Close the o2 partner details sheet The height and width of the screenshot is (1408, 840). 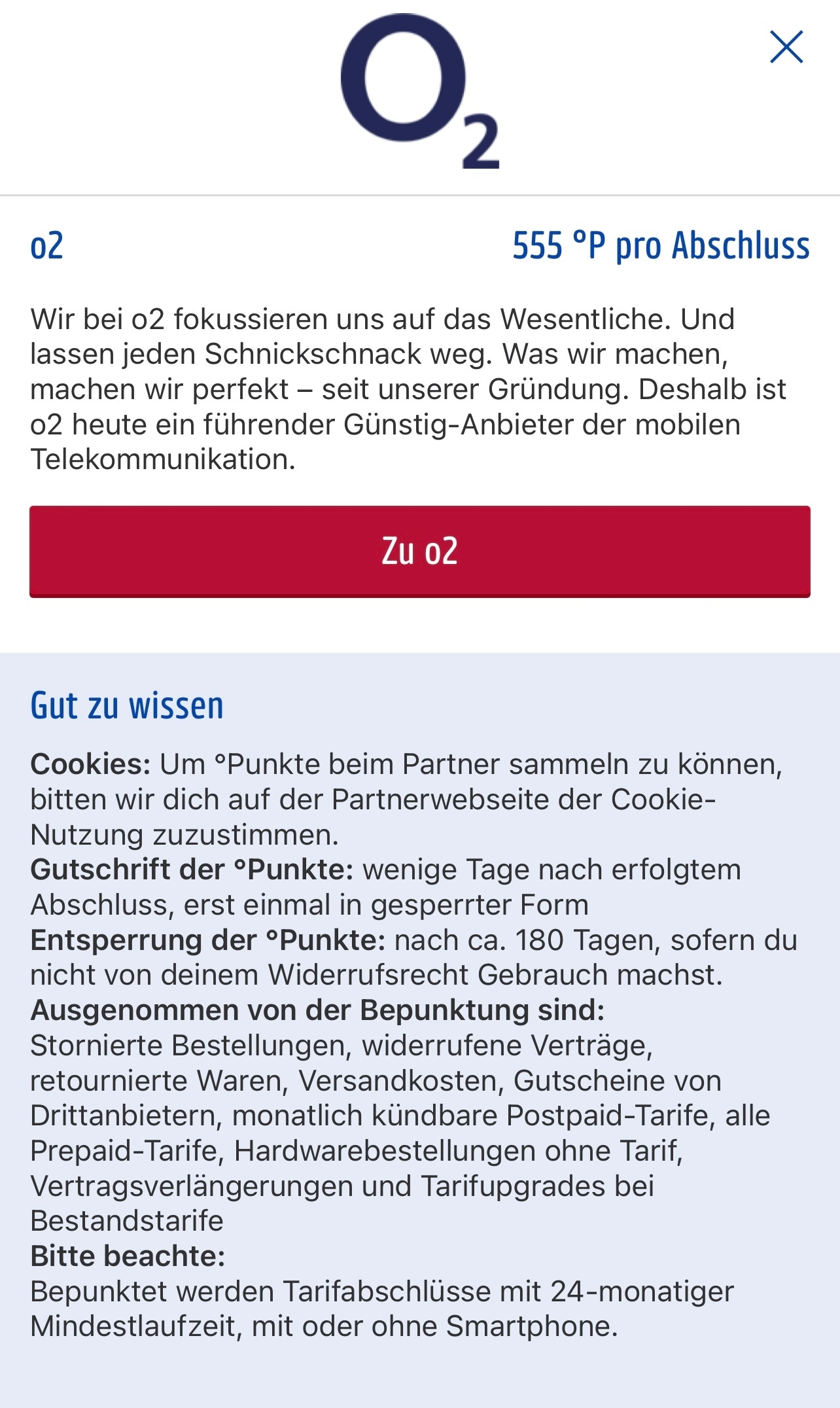[x=786, y=47]
